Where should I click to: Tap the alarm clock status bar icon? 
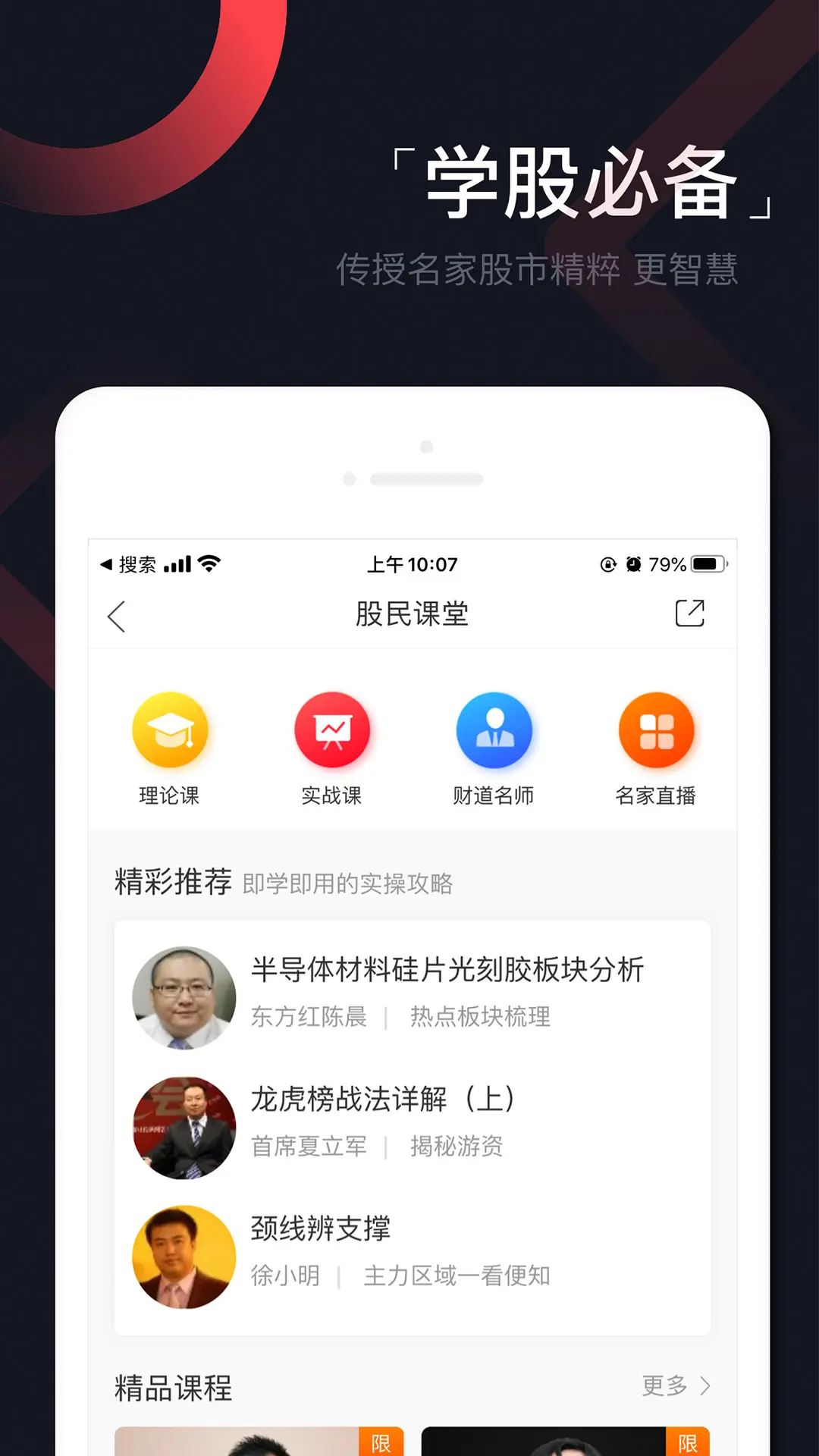click(x=635, y=563)
